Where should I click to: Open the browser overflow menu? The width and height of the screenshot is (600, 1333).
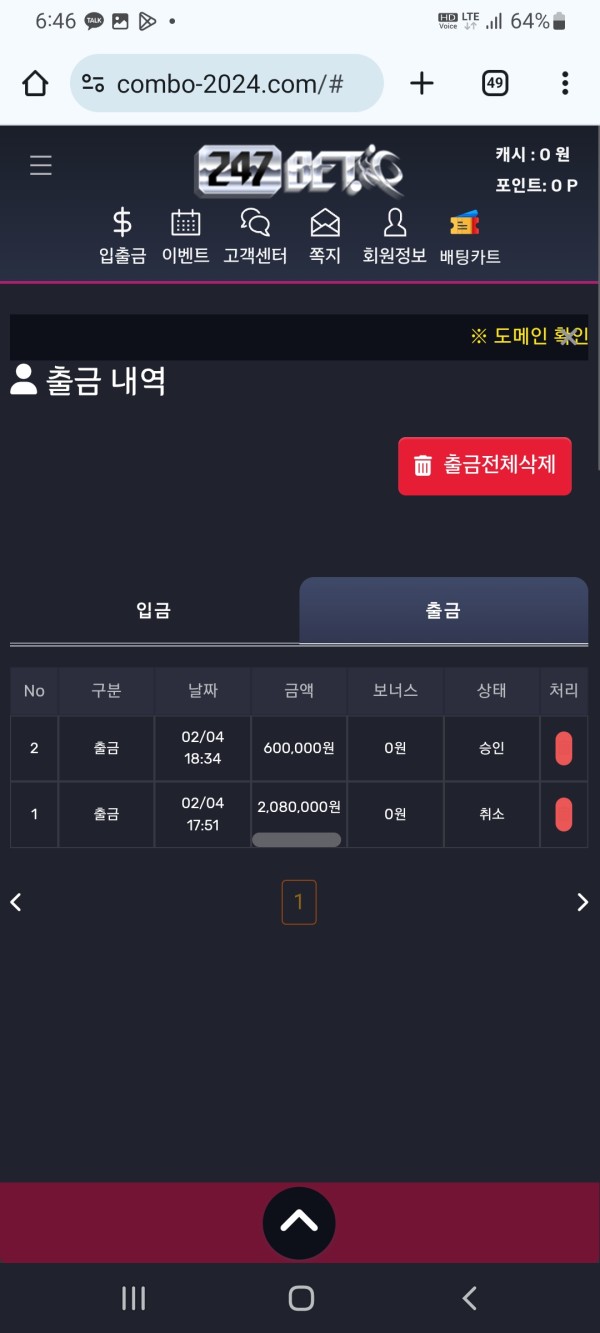point(565,83)
